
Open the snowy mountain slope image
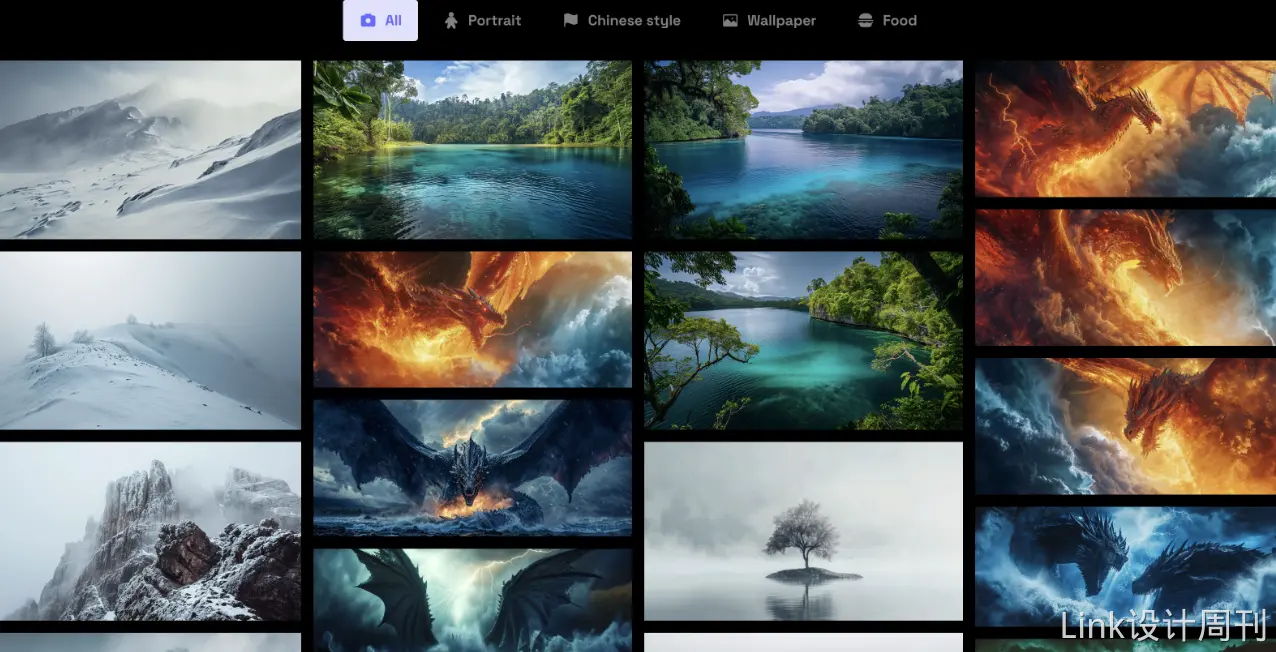150,149
